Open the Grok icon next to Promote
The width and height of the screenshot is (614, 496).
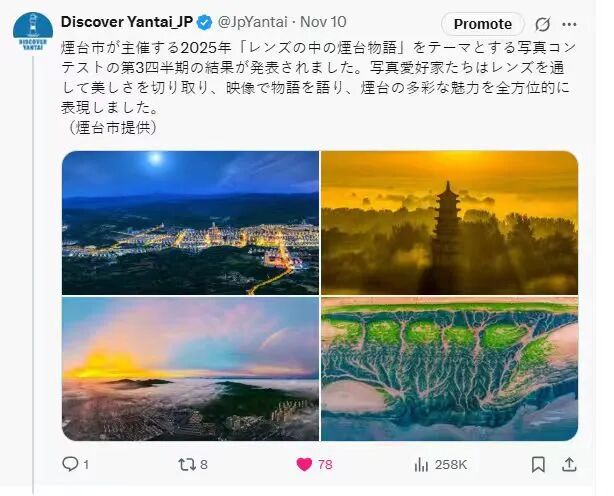(x=543, y=24)
